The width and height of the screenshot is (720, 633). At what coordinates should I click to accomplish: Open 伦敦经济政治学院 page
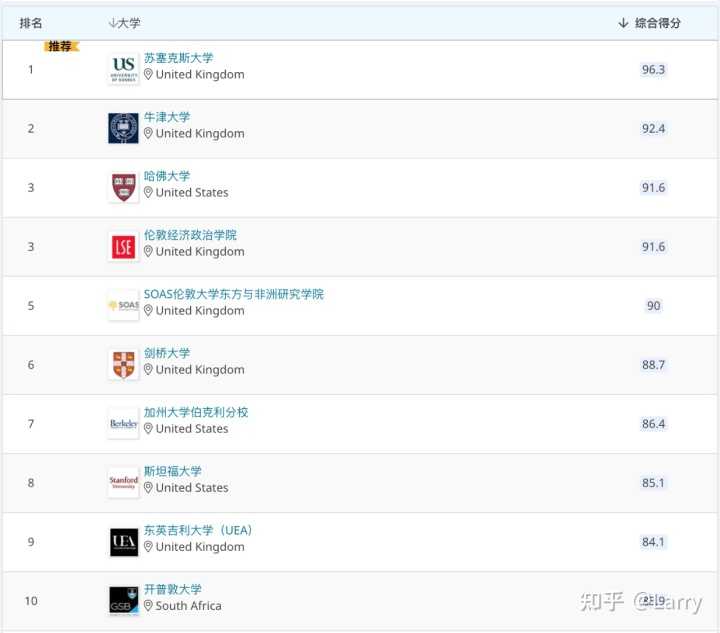190,235
